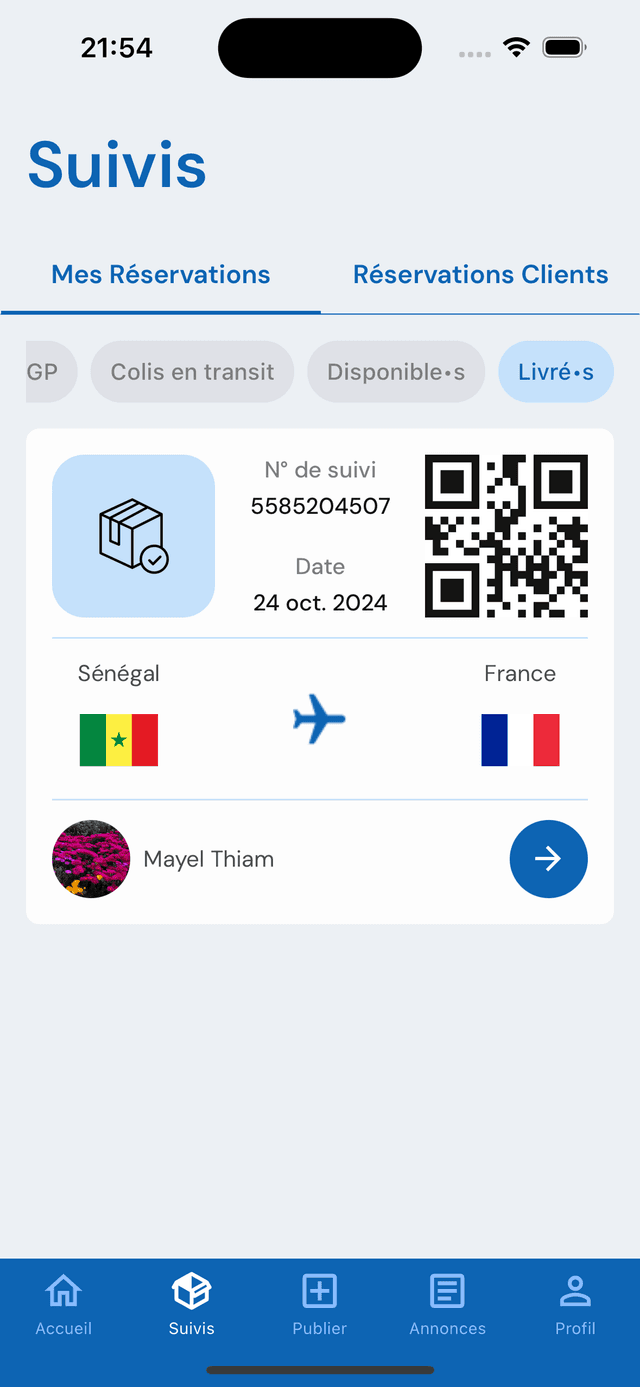
Task: Open the Suivis tab in the bottom bar
Action: pos(191,1305)
